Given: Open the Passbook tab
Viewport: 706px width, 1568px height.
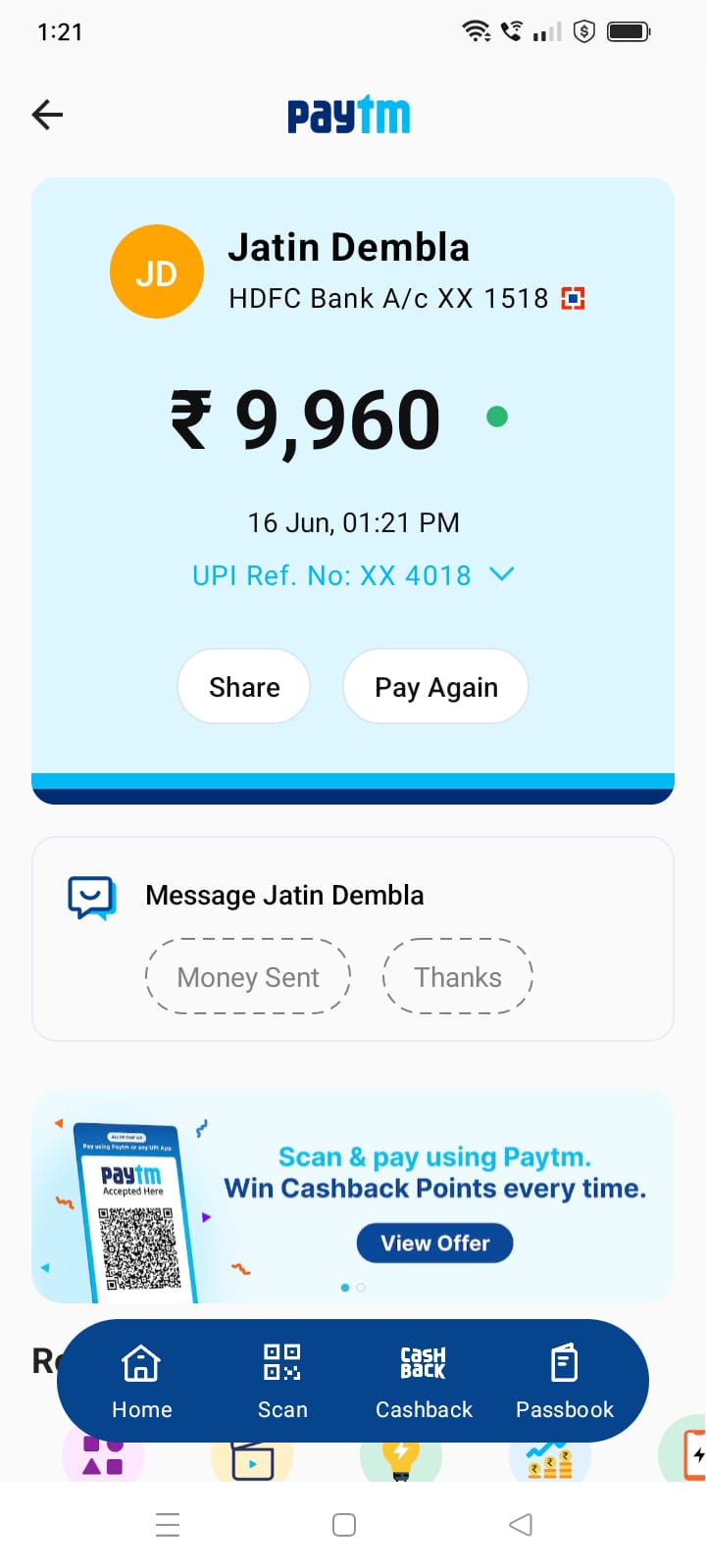Looking at the screenshot, I should 565,1380.
